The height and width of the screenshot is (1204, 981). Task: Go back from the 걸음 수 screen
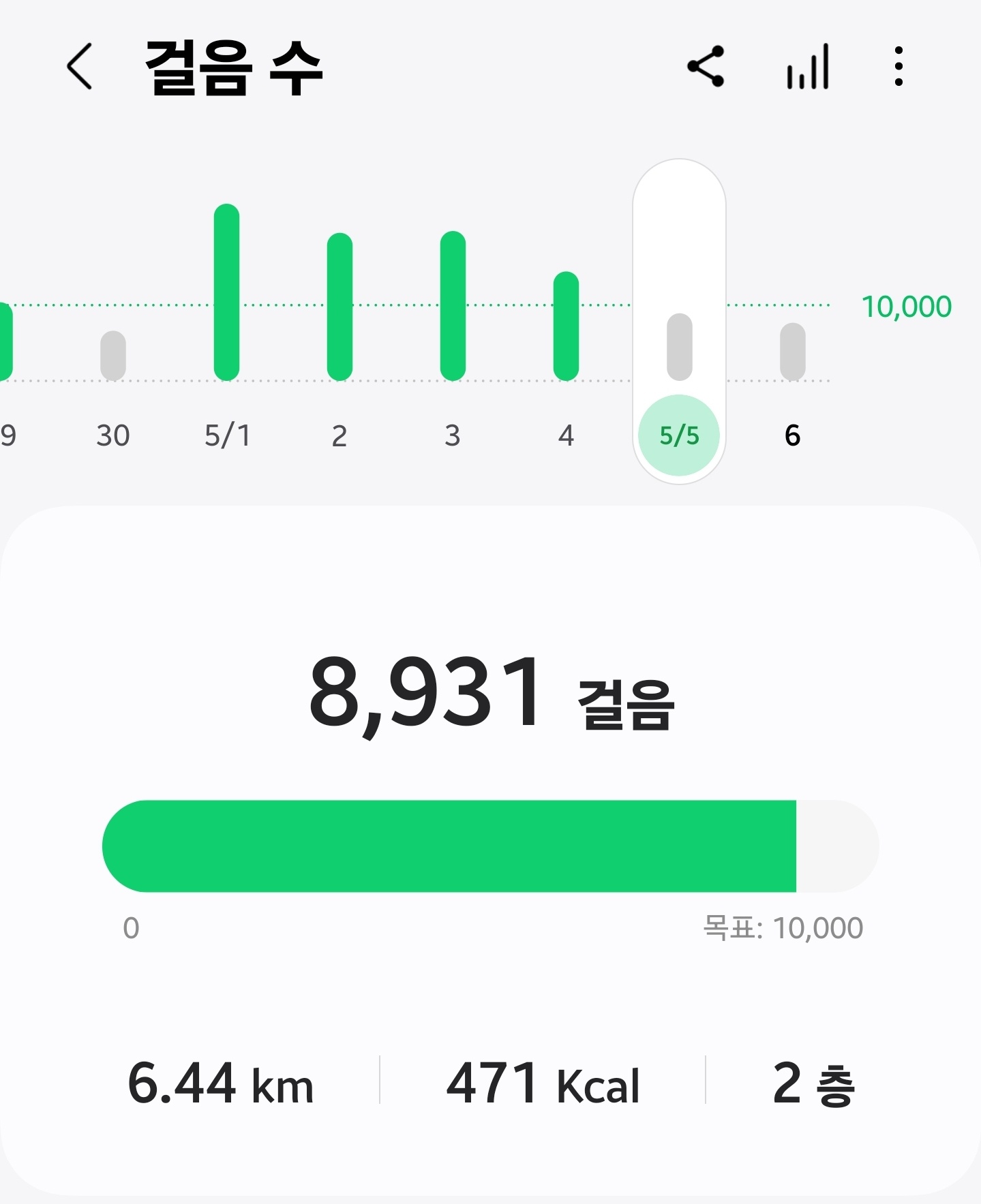pyautogui.click(x=80, y=67)
